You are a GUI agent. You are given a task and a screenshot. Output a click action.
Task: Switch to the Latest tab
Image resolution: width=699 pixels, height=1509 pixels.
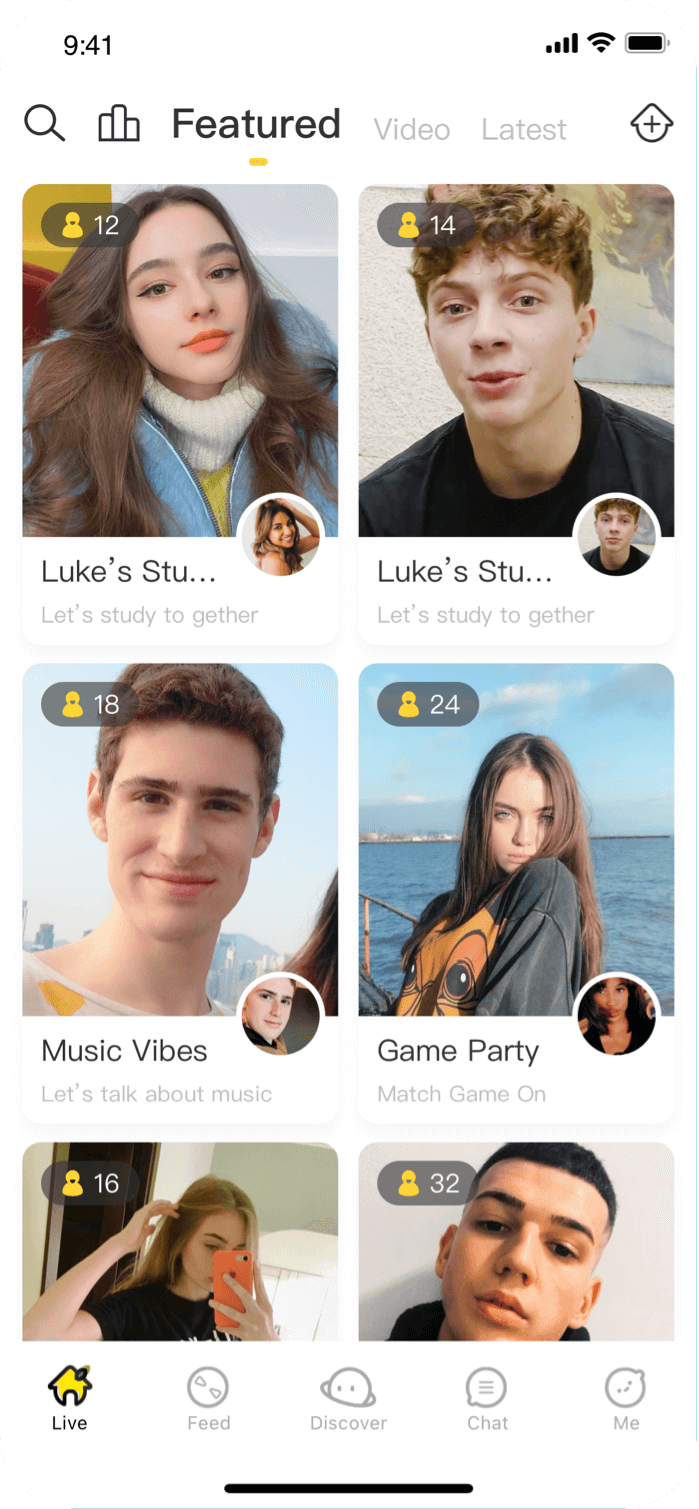[524, 130]
